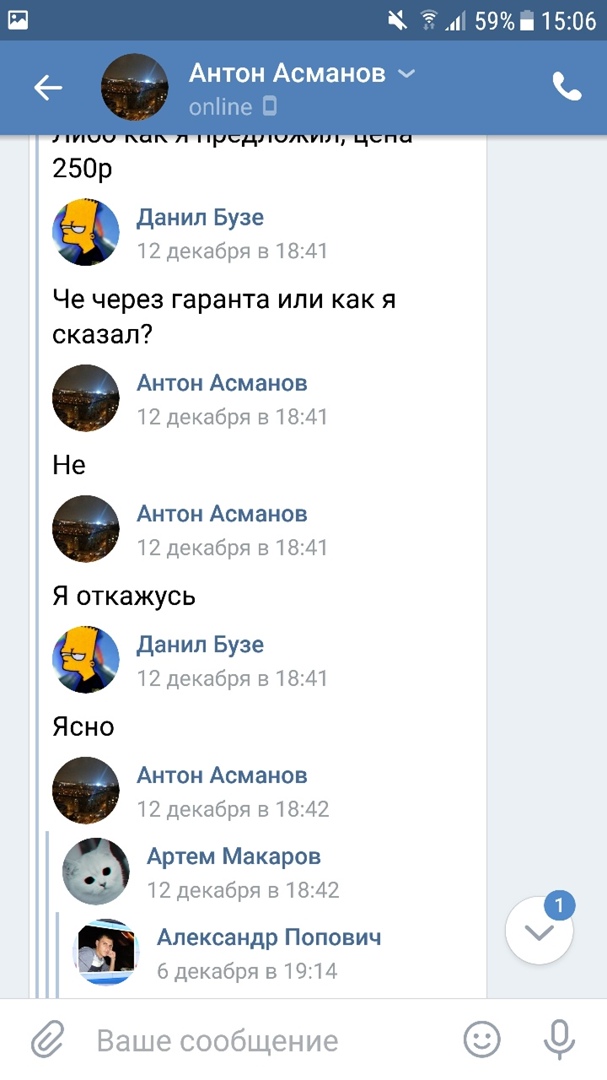The image size is (607, 1080).
Task: Call Антон Асманов with phone icon
Action: 567,88
